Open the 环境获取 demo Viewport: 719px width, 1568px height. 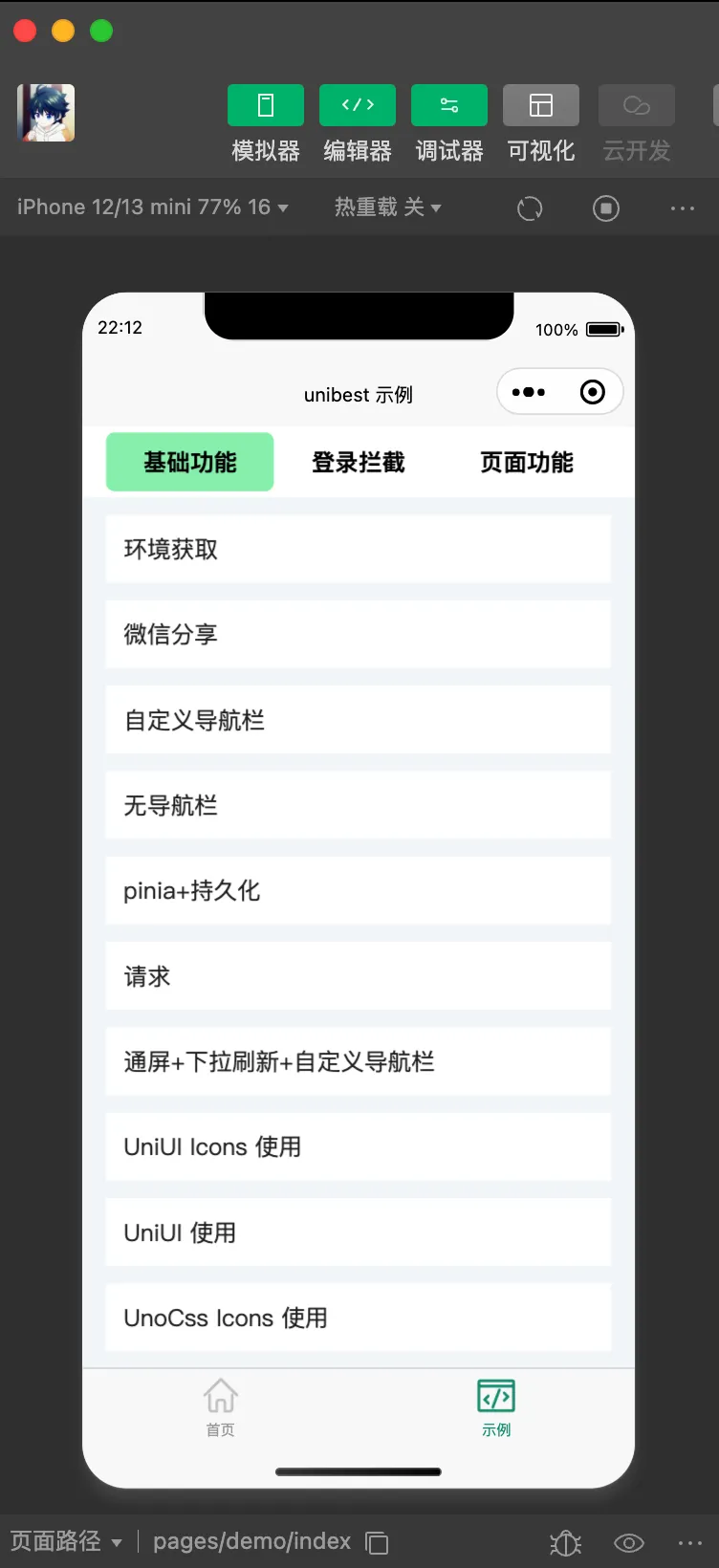tap(358, 549)
